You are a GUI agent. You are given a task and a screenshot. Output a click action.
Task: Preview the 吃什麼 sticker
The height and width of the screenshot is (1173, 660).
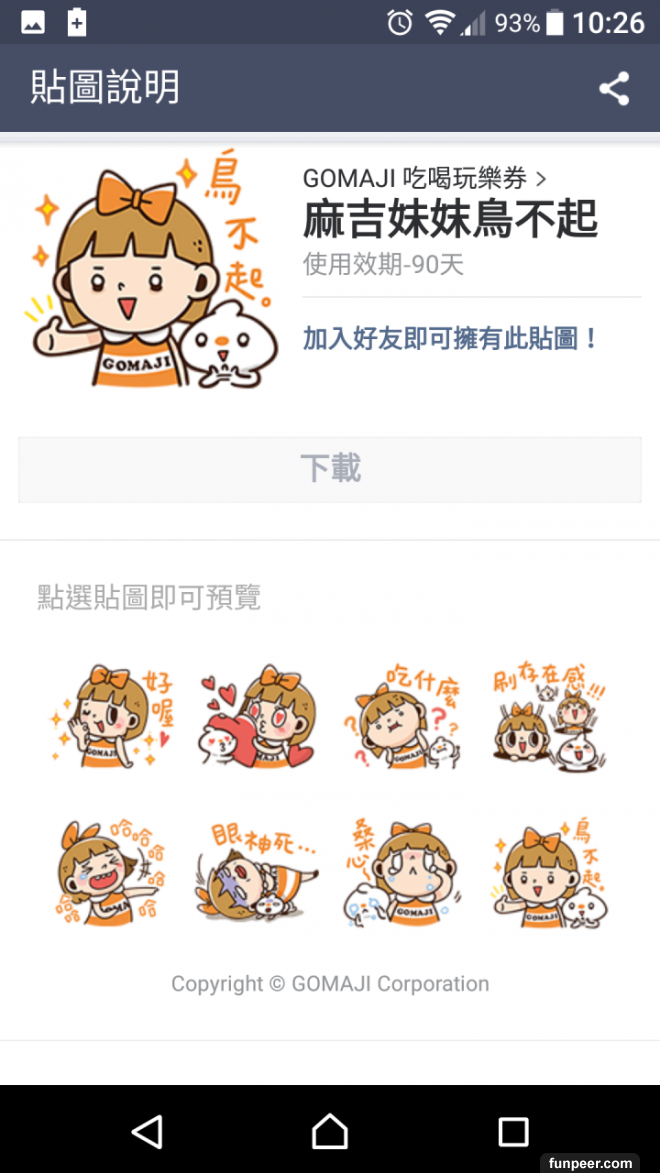(403, 716)
